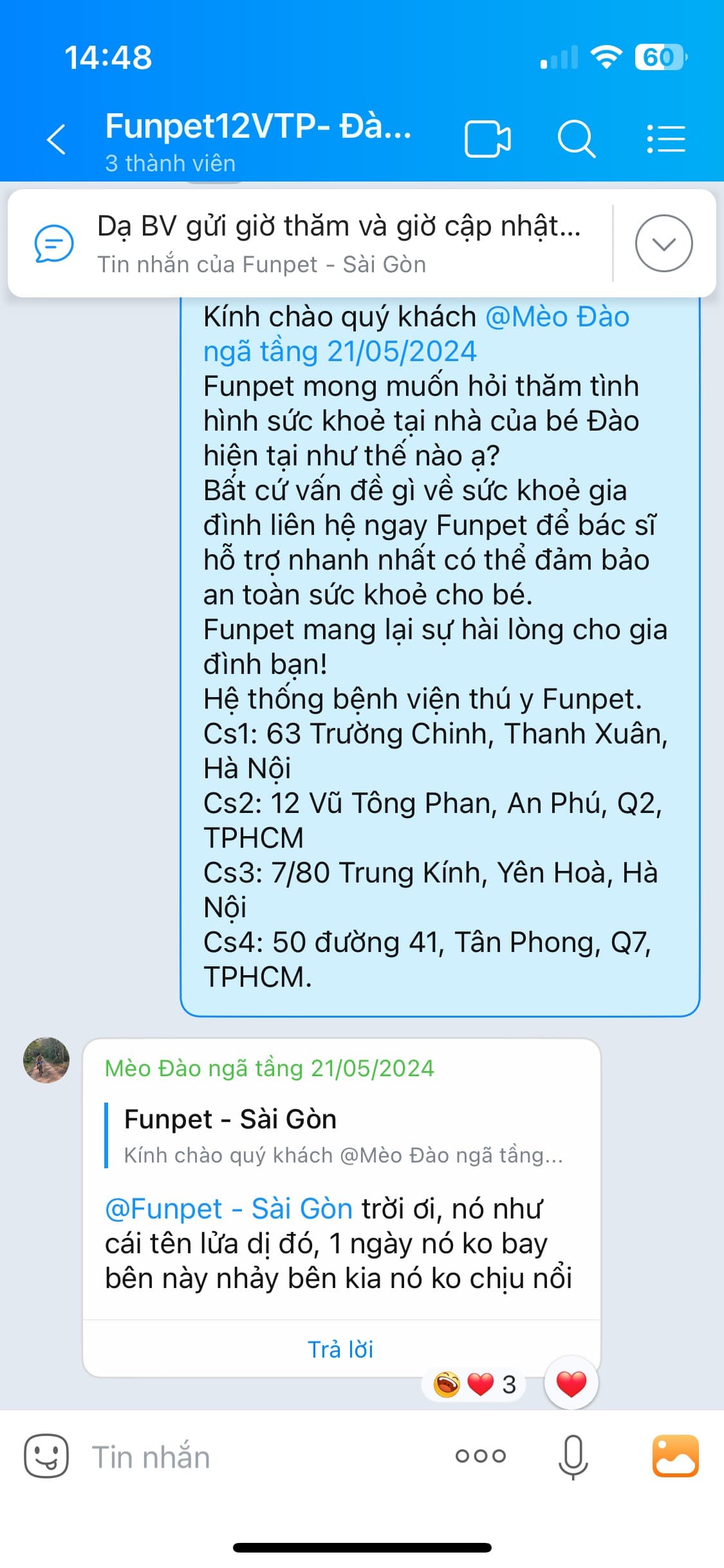Image resolution: width=724 pixels, height=1568 pixels.
Task: Jump to the quoted Funpet - Sài Gòn message
Action: point(341,1136)
